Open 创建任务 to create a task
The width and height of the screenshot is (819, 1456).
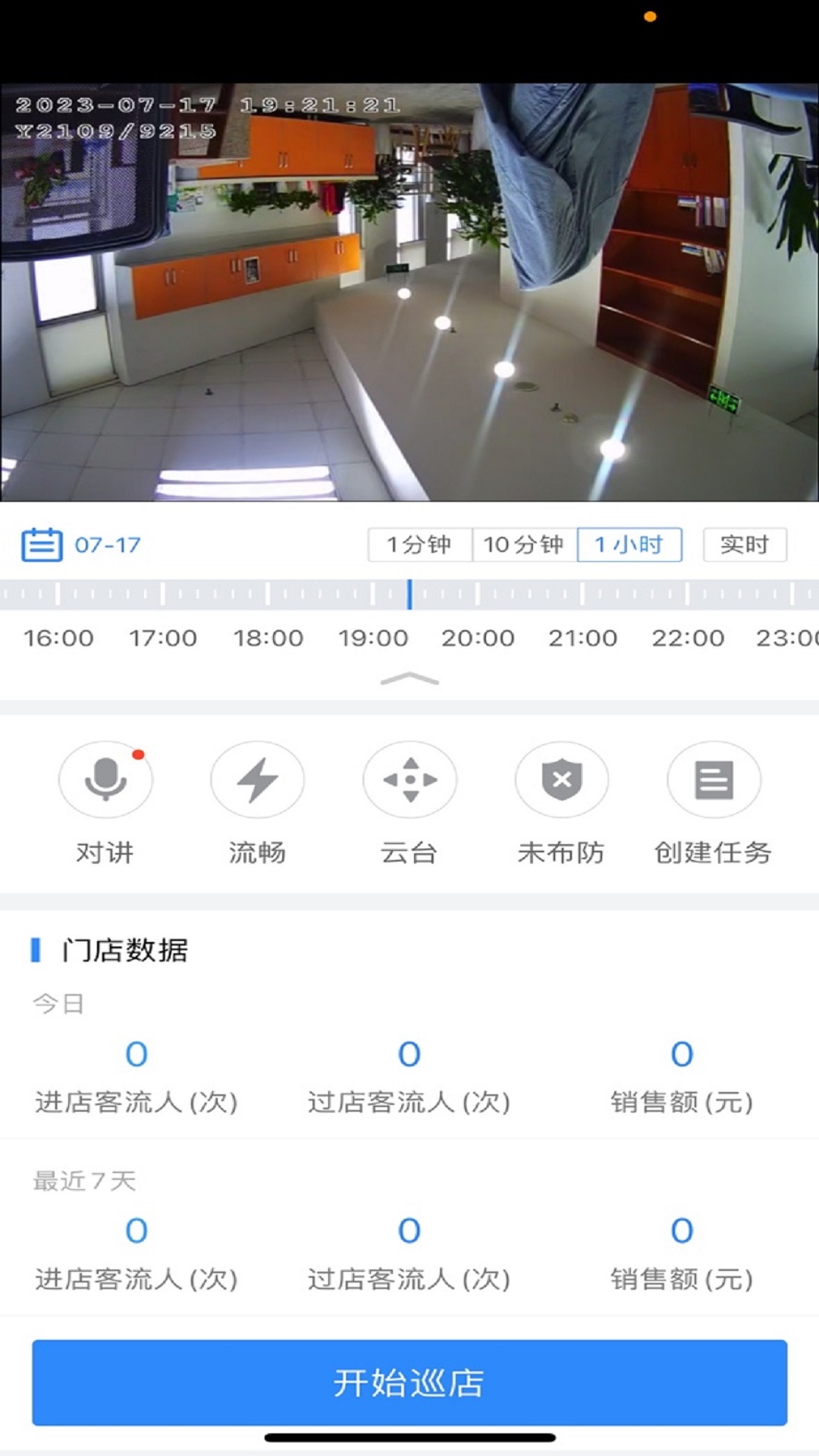[713, 780]
